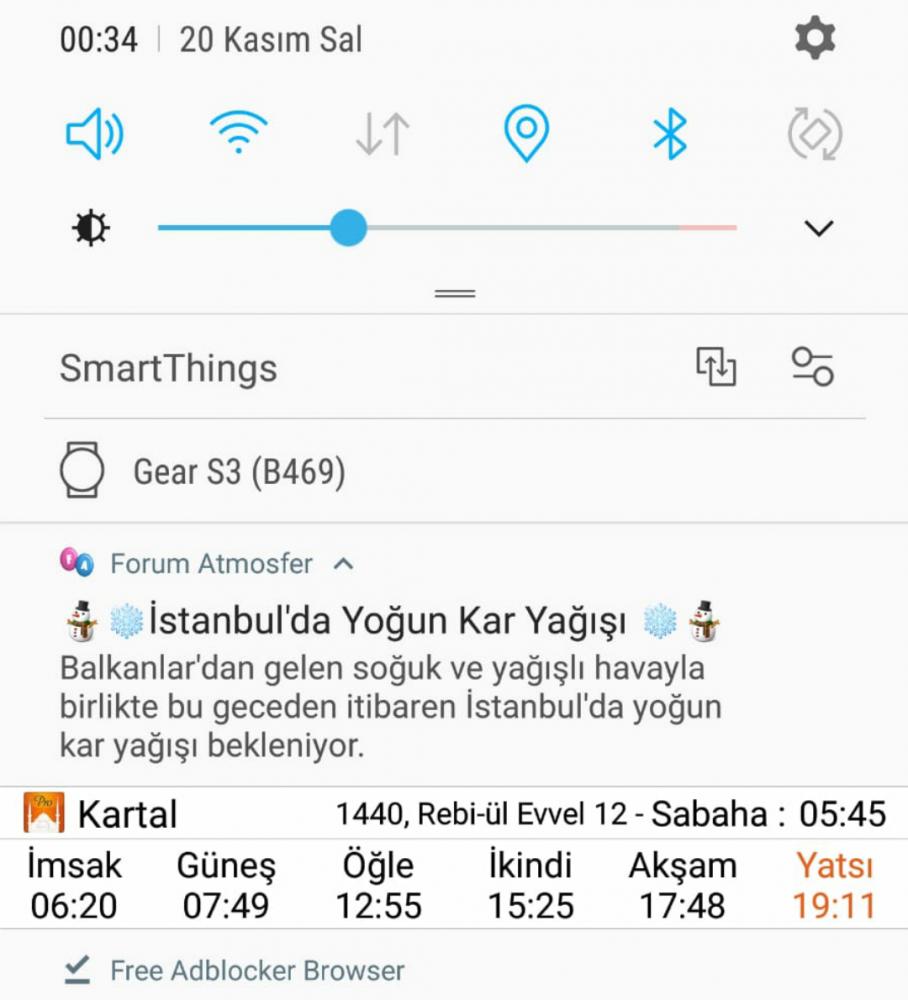Enable auto-rotate

click(814, 133)
